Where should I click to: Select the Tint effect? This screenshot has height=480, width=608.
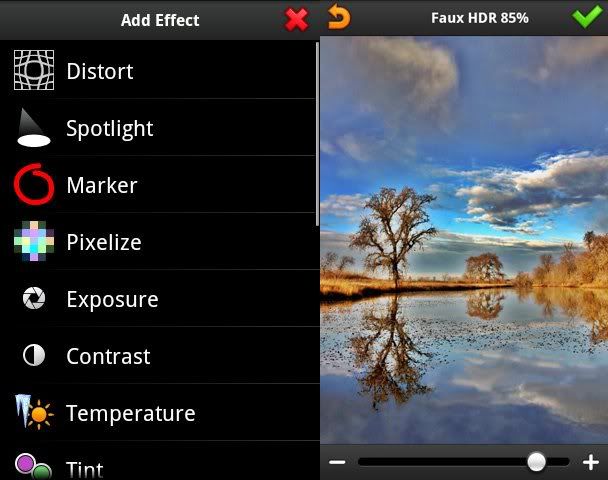(x=160, y=466)
